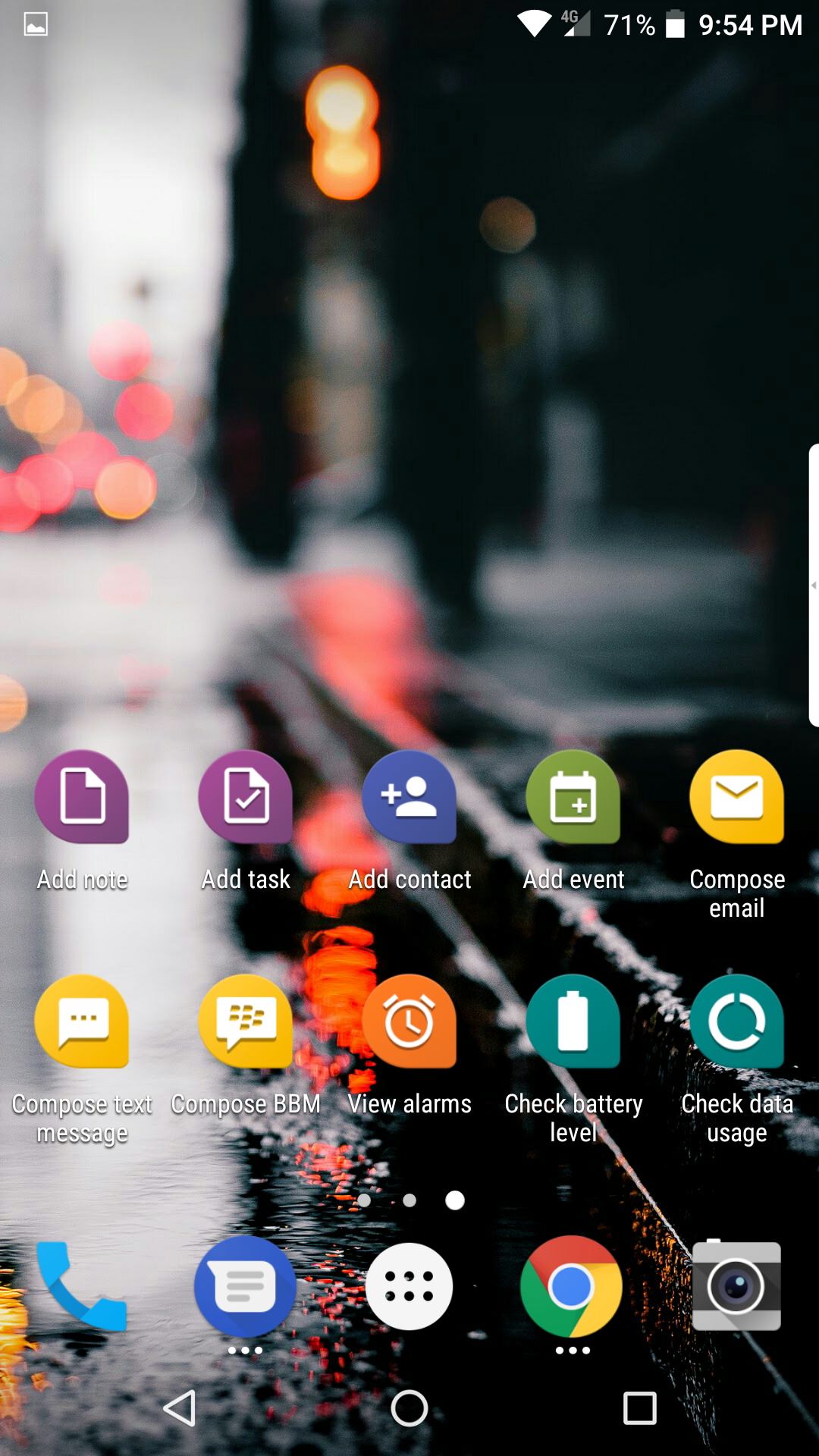The height and width of the screenshot is (1456, 819).
Task: Launch the Chrome browser
Action: (572, 1286)
